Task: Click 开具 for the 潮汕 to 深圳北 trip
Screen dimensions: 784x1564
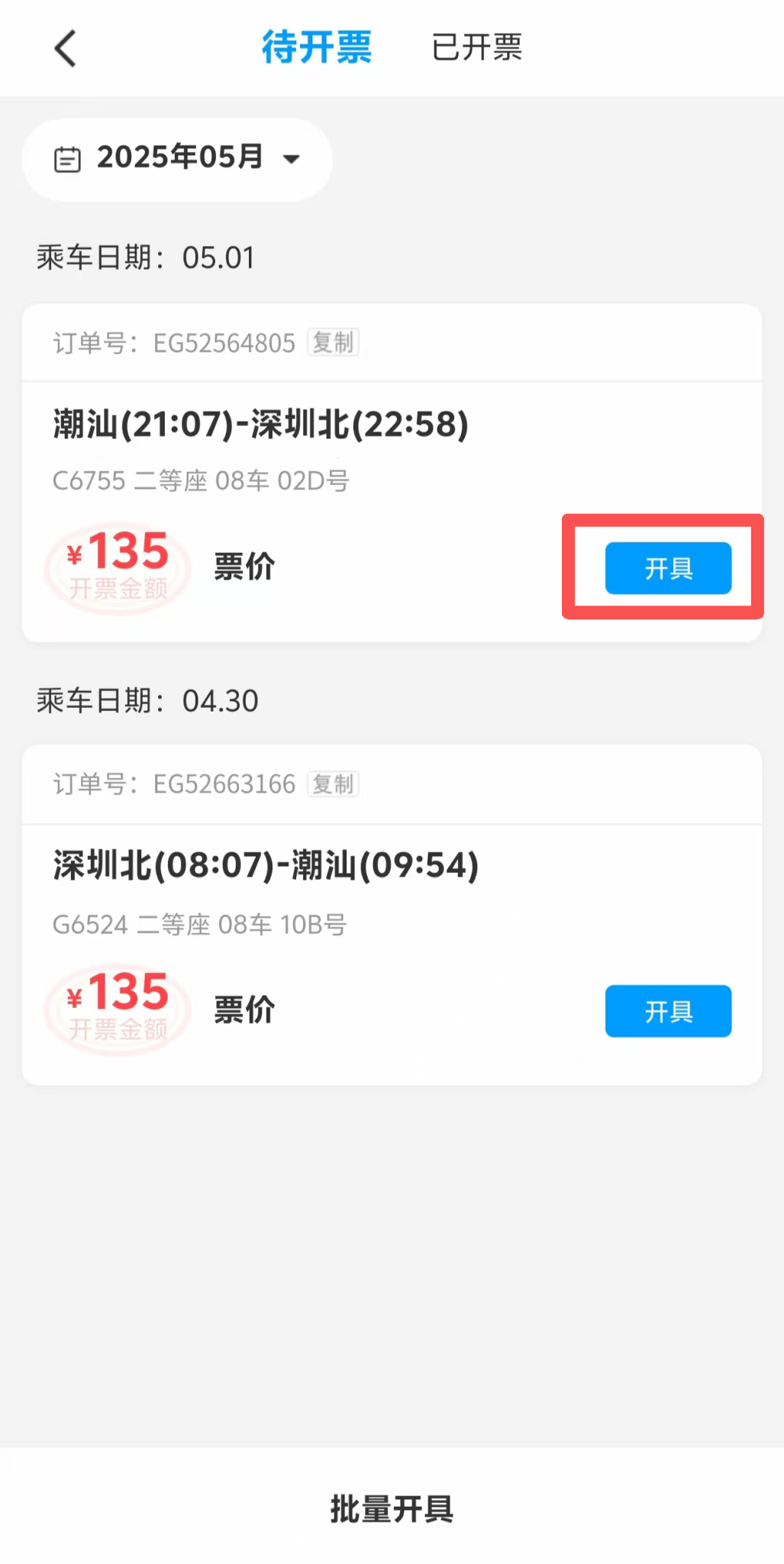Action: click(x=668, y=567)
